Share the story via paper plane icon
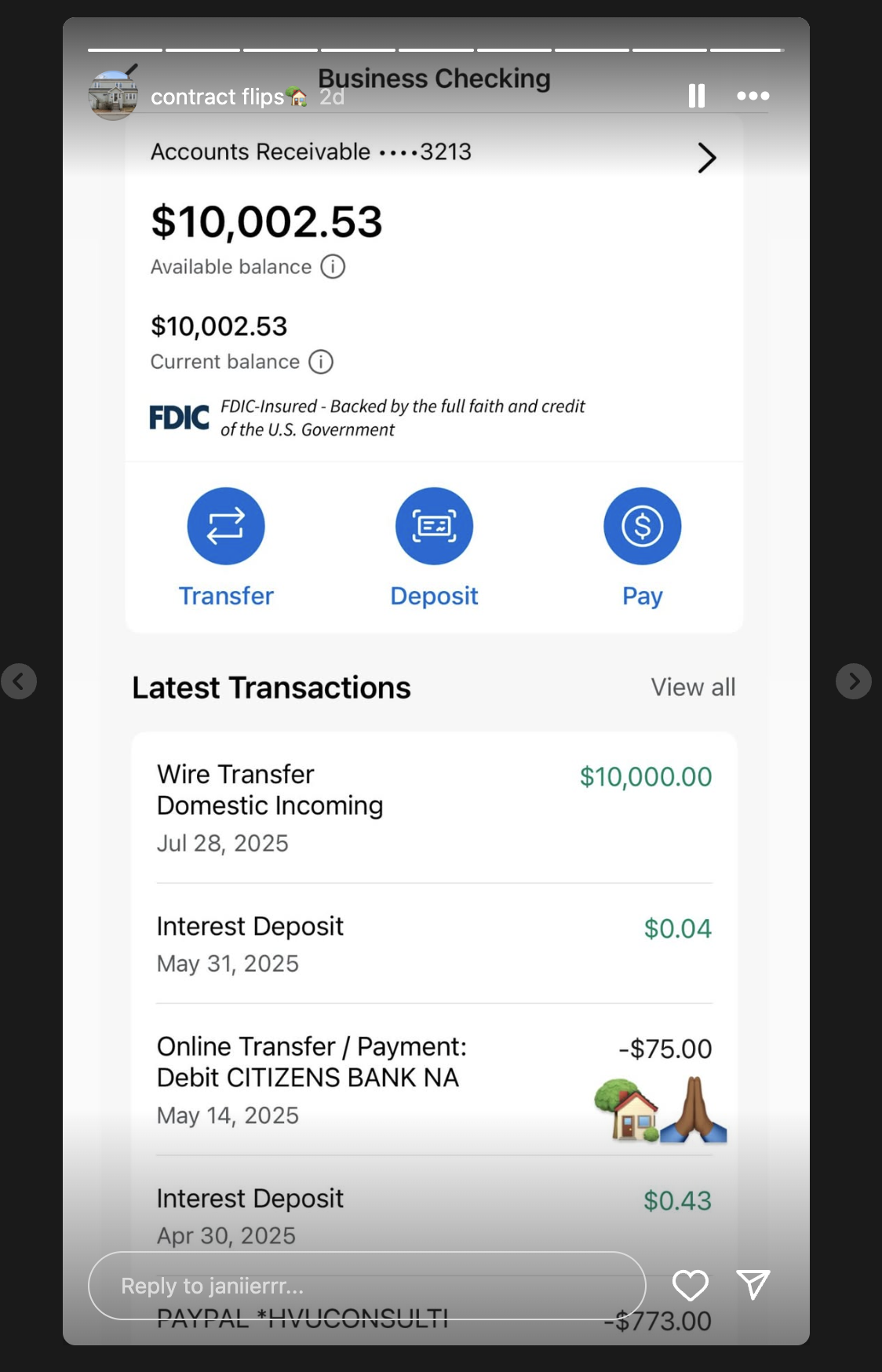The height and width of the screenshot is (1372, 882). point(753,1285)
